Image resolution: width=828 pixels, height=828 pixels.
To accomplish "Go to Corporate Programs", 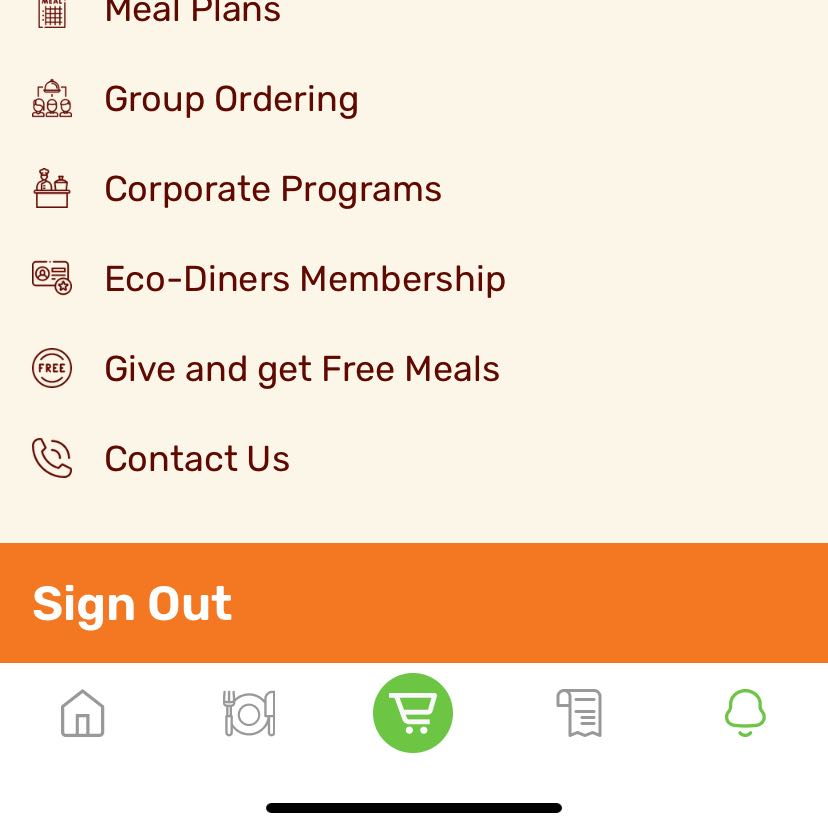I will (272, 189).
